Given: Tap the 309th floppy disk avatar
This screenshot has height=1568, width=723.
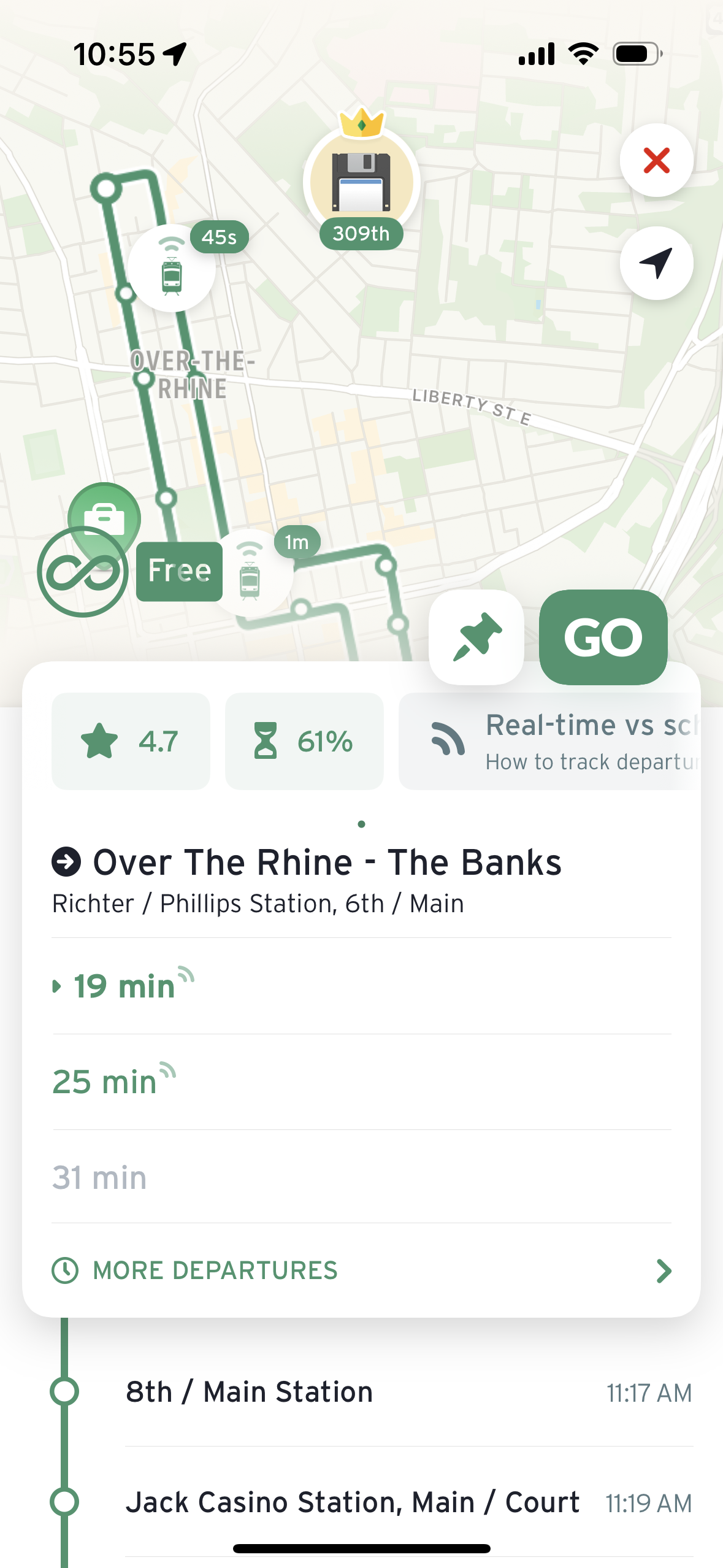Looking at the screenshot, I should tap(362, 182).
